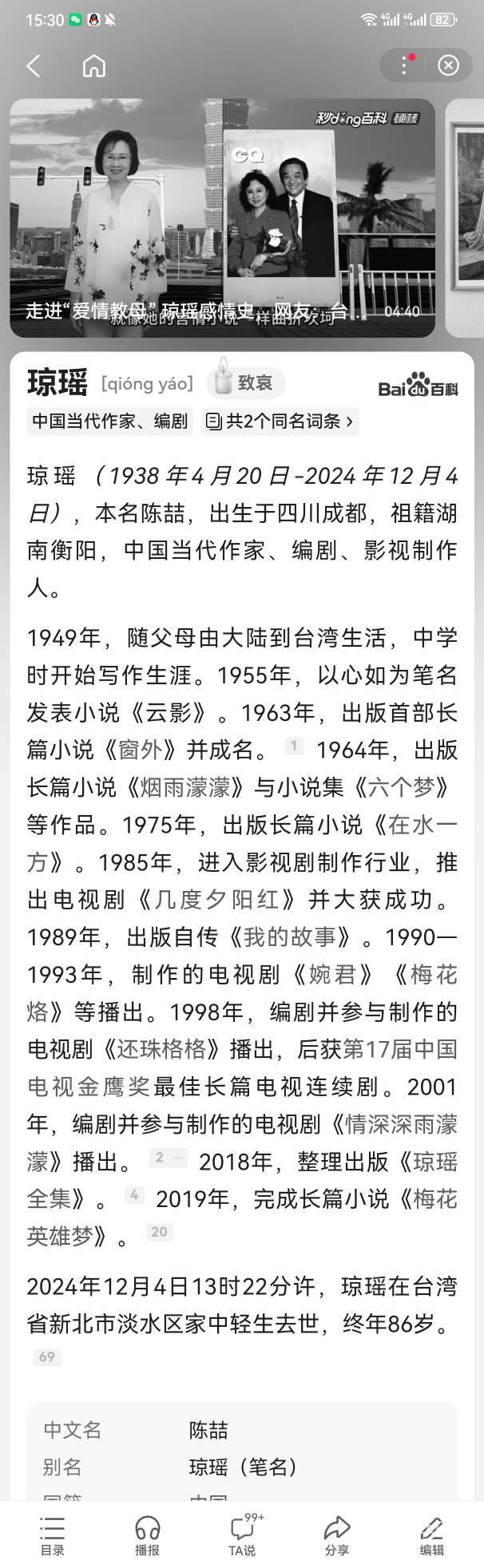View reference citation 69

(47, 1356)
